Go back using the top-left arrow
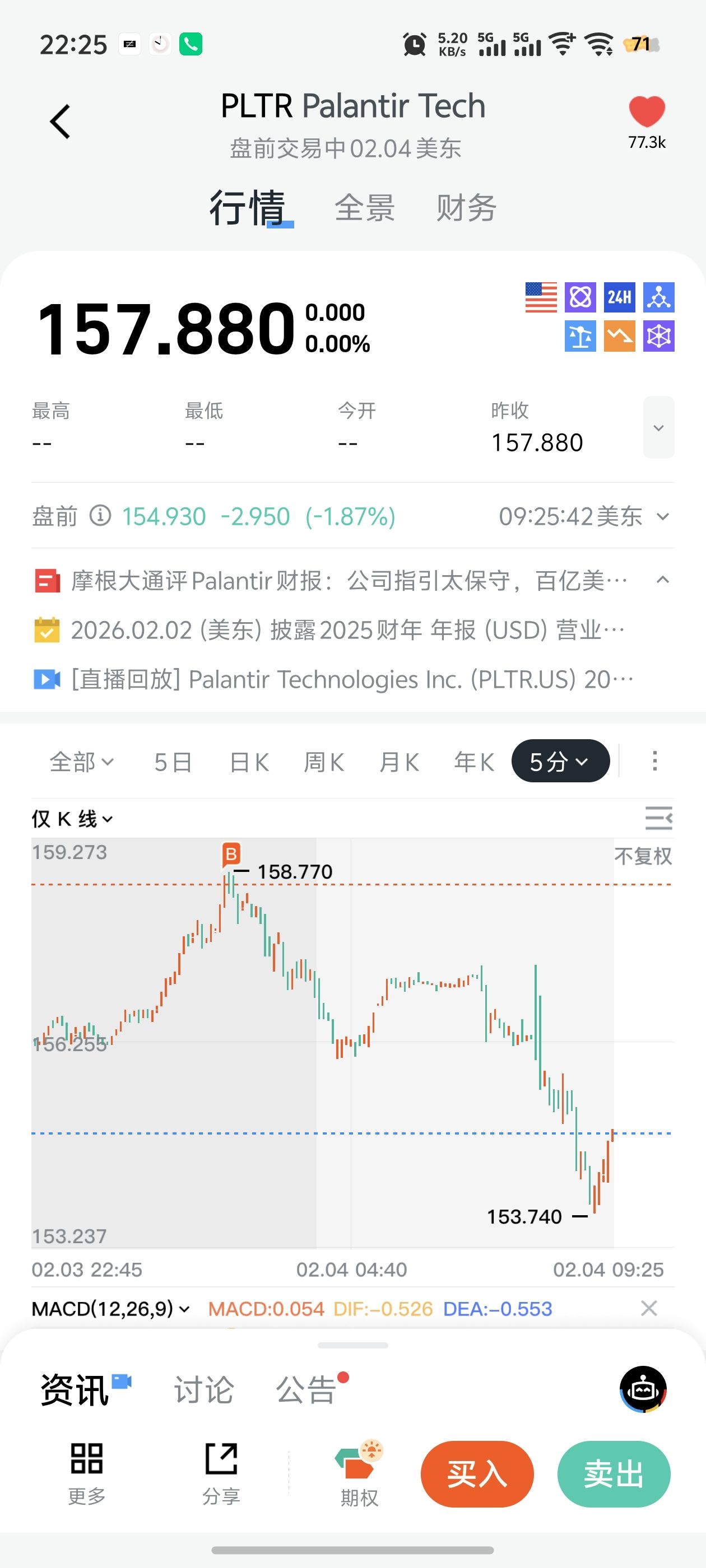The image size is (706, 1568). (x=61, y=122)
